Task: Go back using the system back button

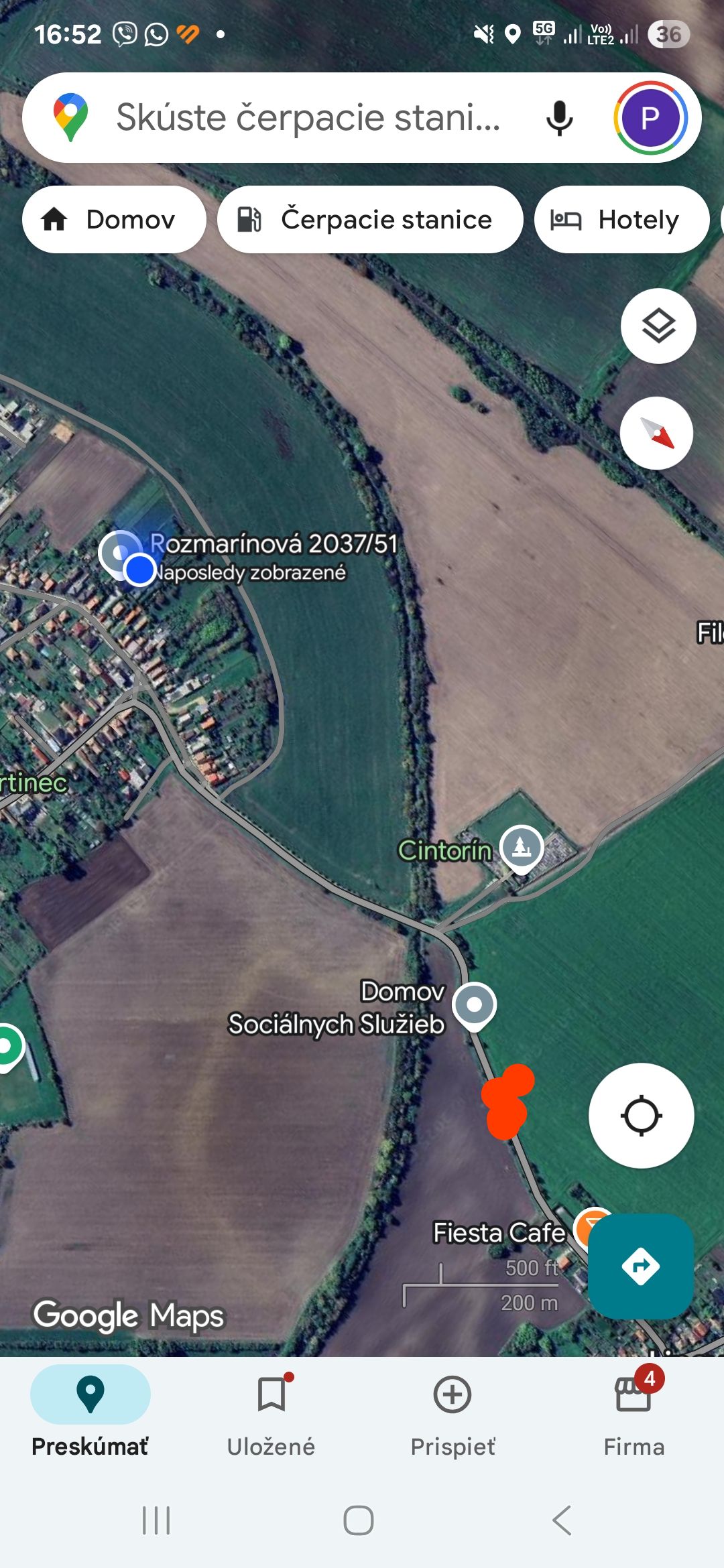Action: [x=562, y=1520]
